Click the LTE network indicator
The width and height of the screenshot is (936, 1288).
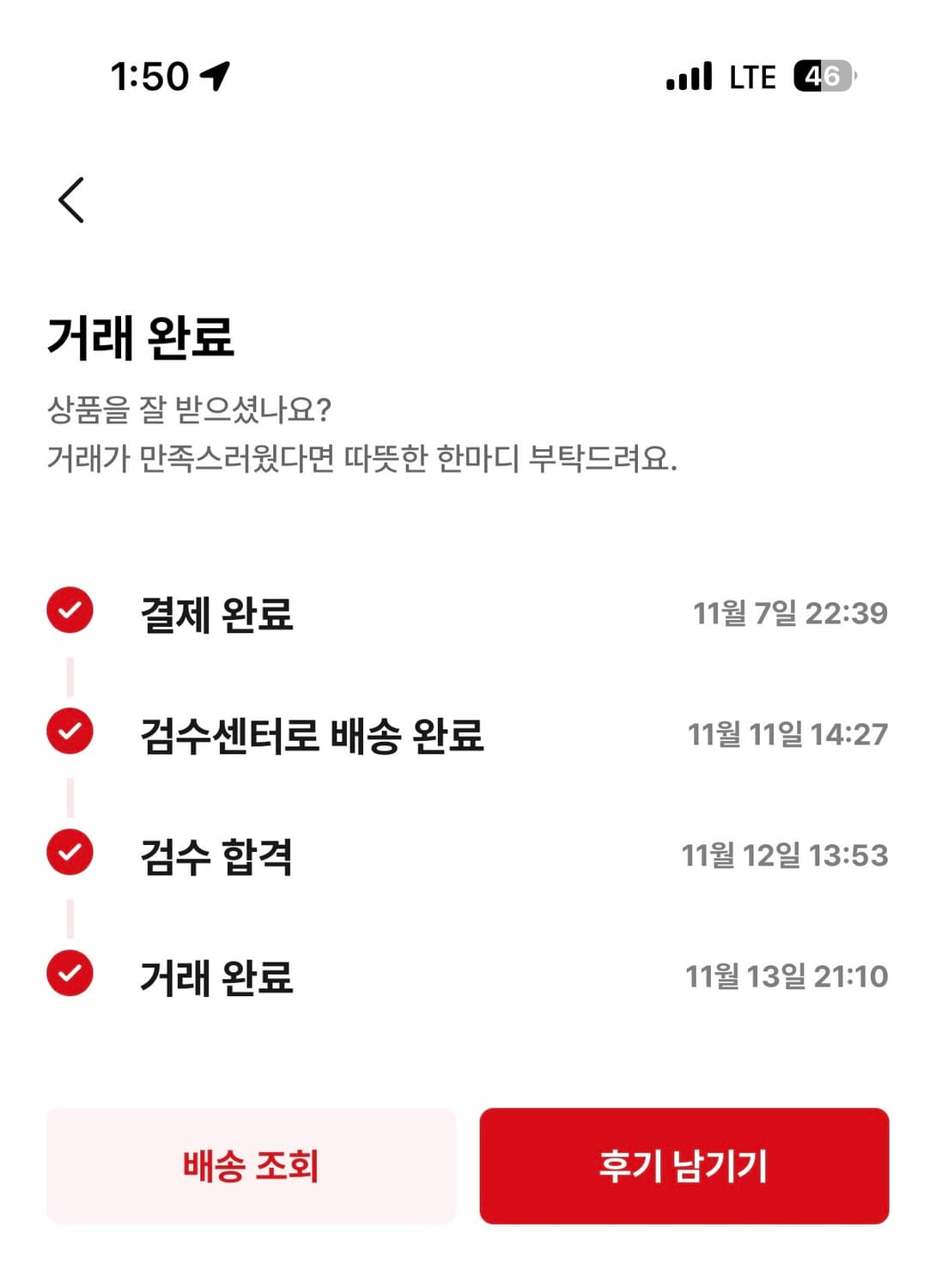click(749, 76)
